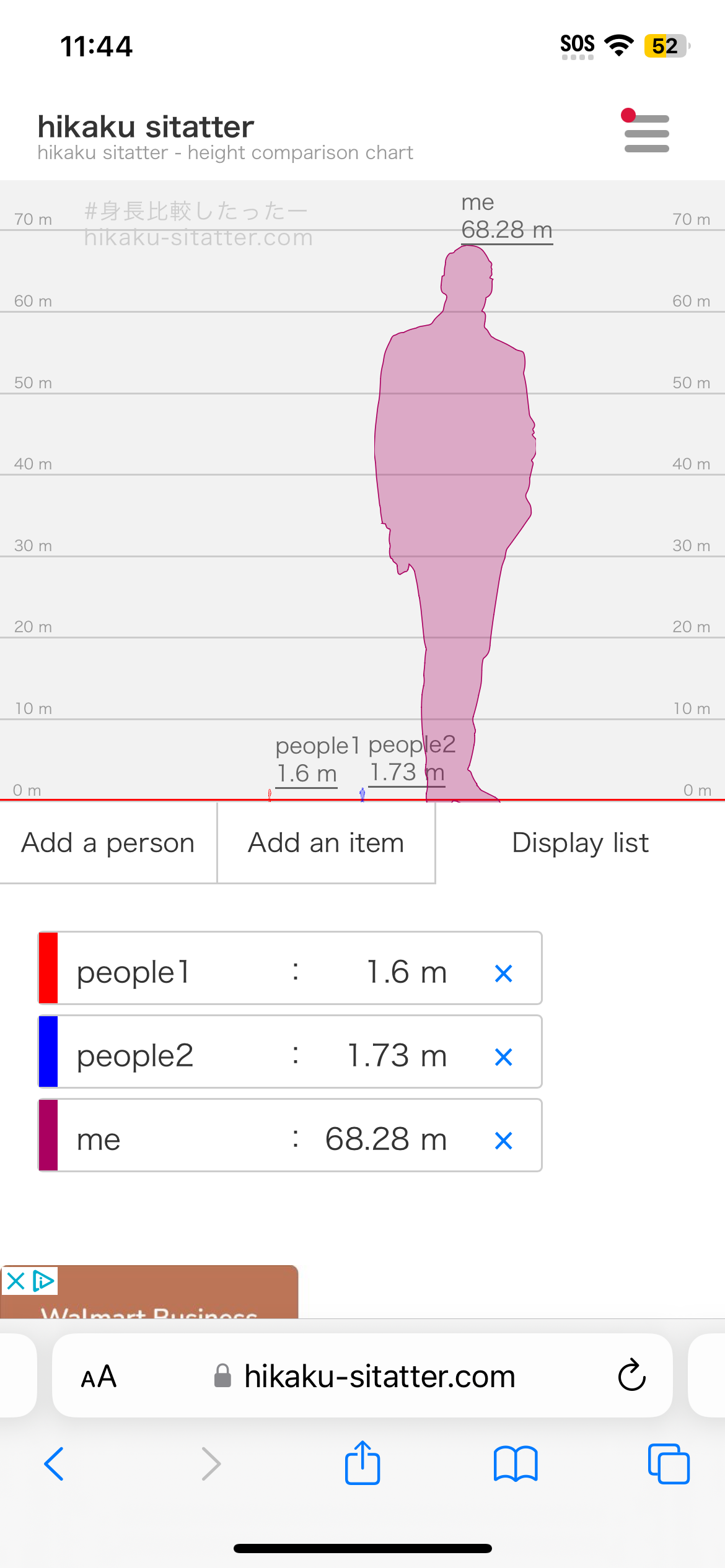Open Safari text size AA menu
The image size is (725, 1568).
coord(99,1376)
